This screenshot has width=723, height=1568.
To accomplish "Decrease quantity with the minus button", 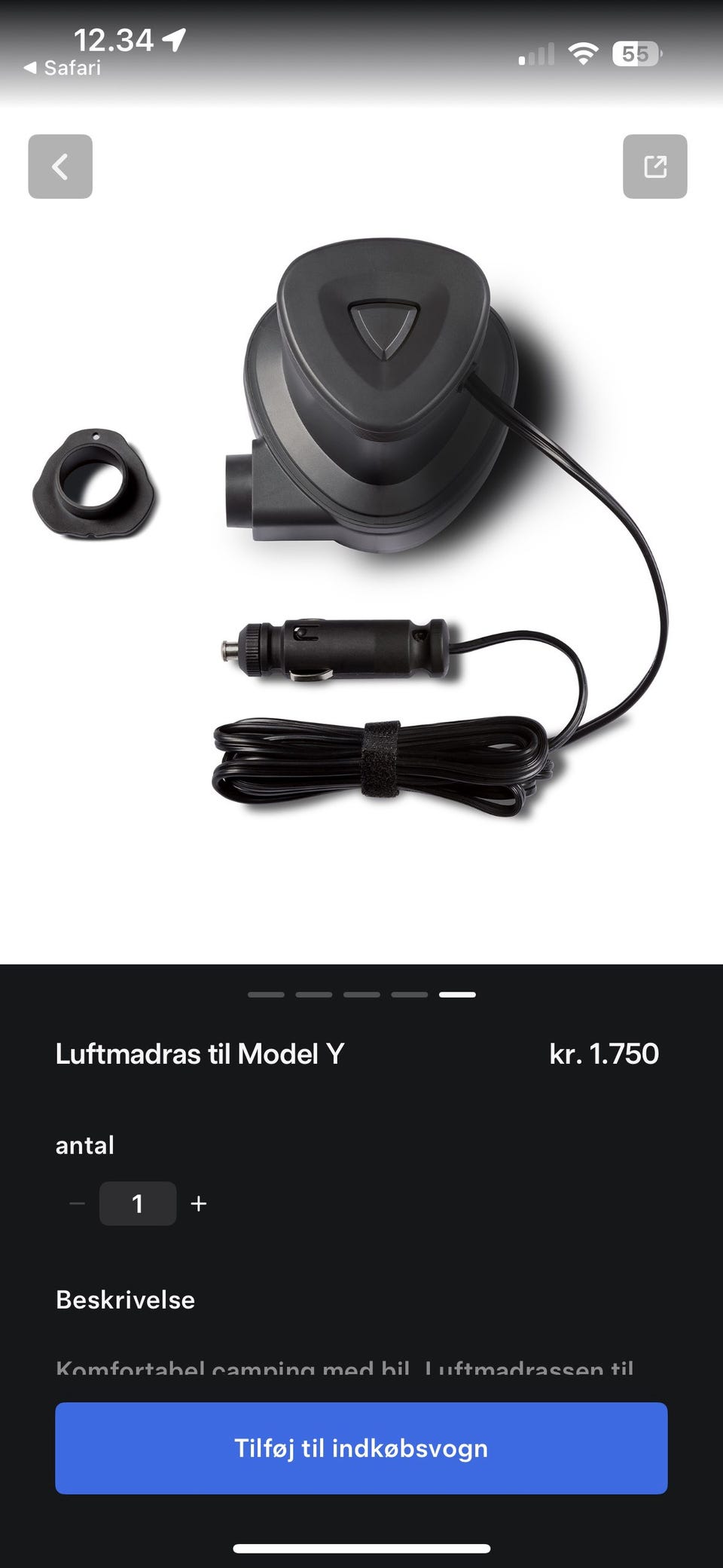I will point(77,1203).
